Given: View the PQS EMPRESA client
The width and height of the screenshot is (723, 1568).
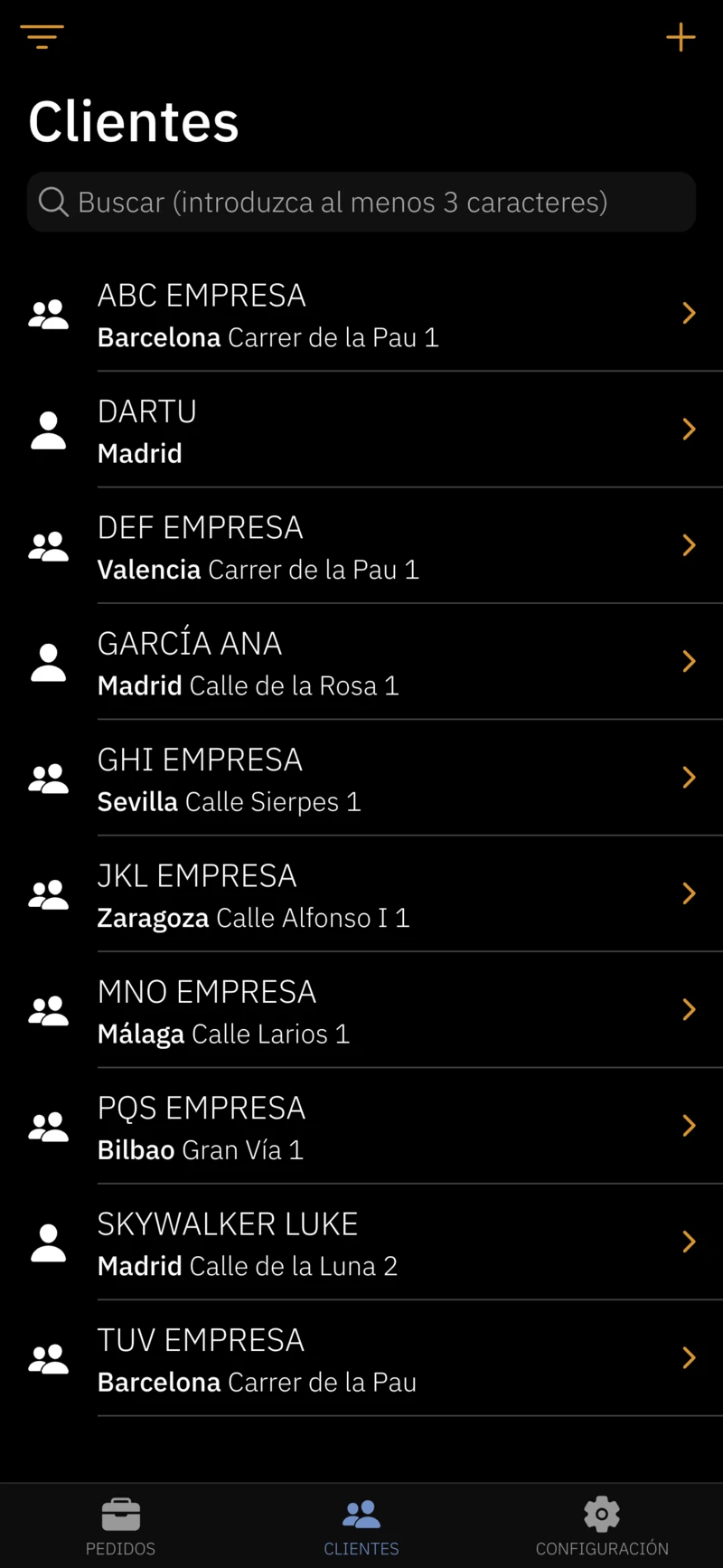Looking at the screenshot, I should tap(361, 1127).
